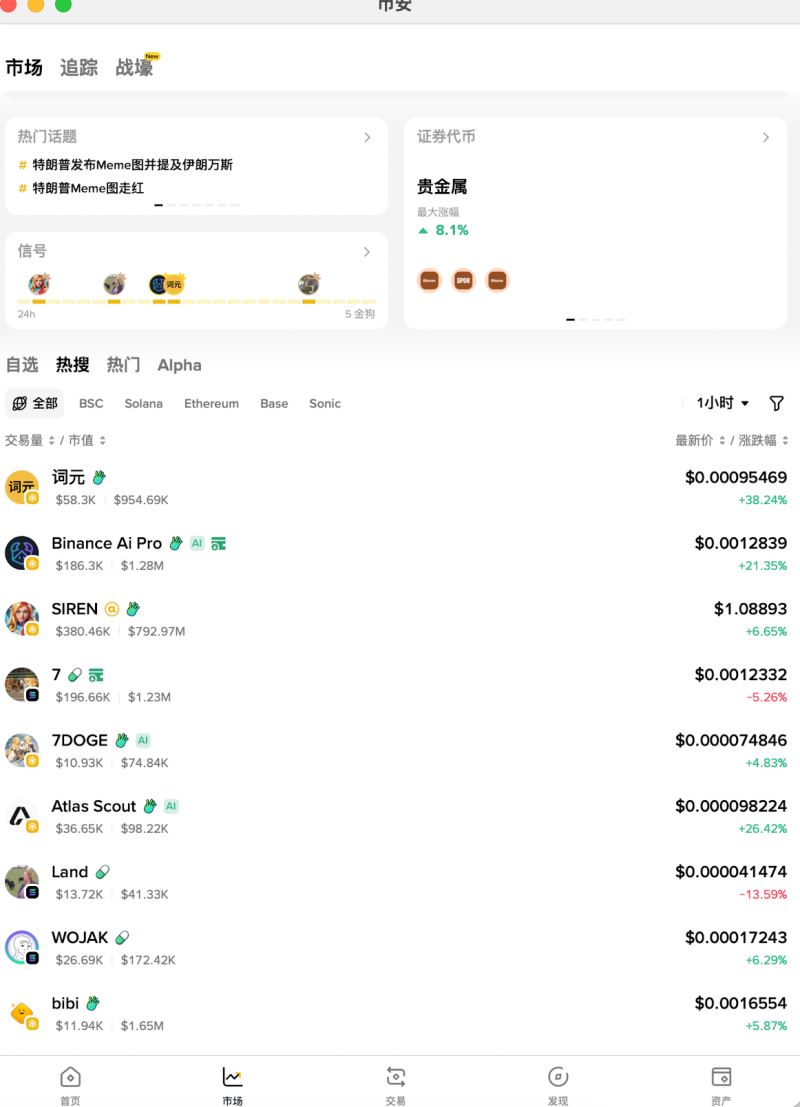This screenshot has width=800, height=1107.
Task: Tap the 词元 signal avatar on the timeline
Action: (160, 283)
